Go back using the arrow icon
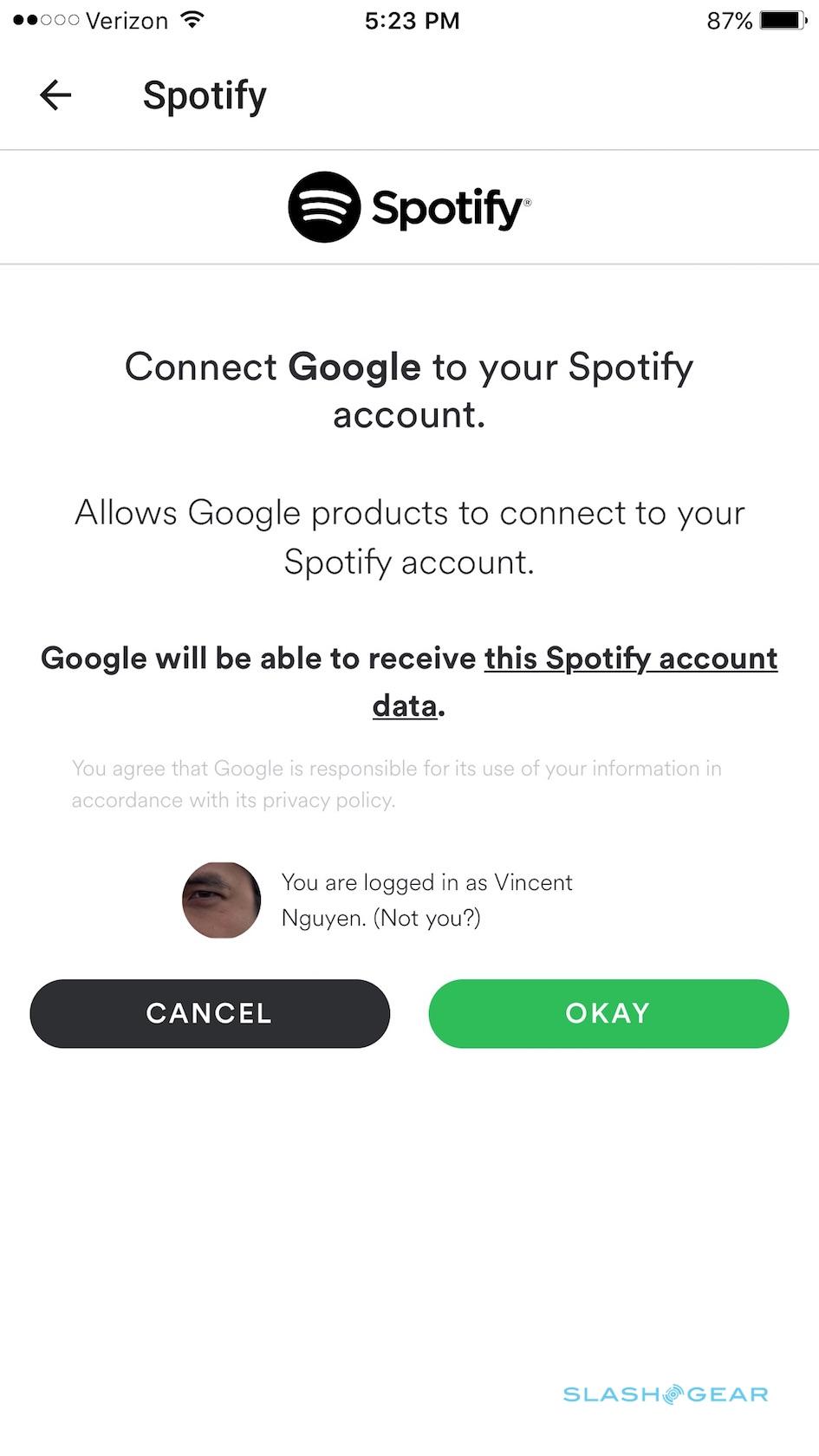Viewport: 819px width, 1456px height. tap(55, 95)
